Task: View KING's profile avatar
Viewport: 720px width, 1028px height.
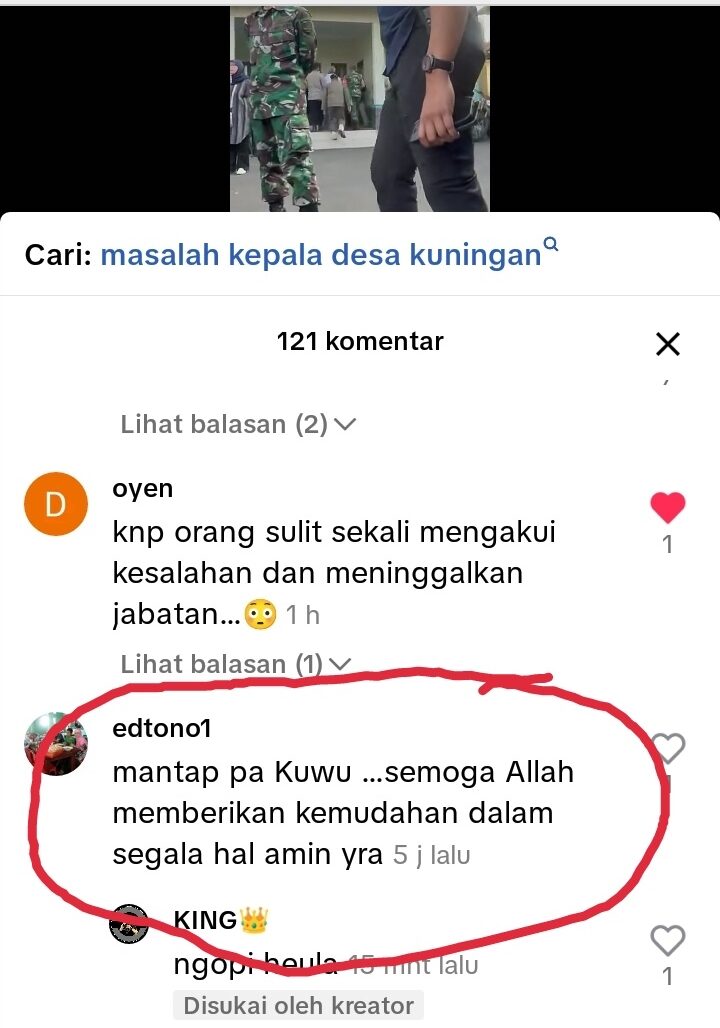Action: click(x=129, y=923)
